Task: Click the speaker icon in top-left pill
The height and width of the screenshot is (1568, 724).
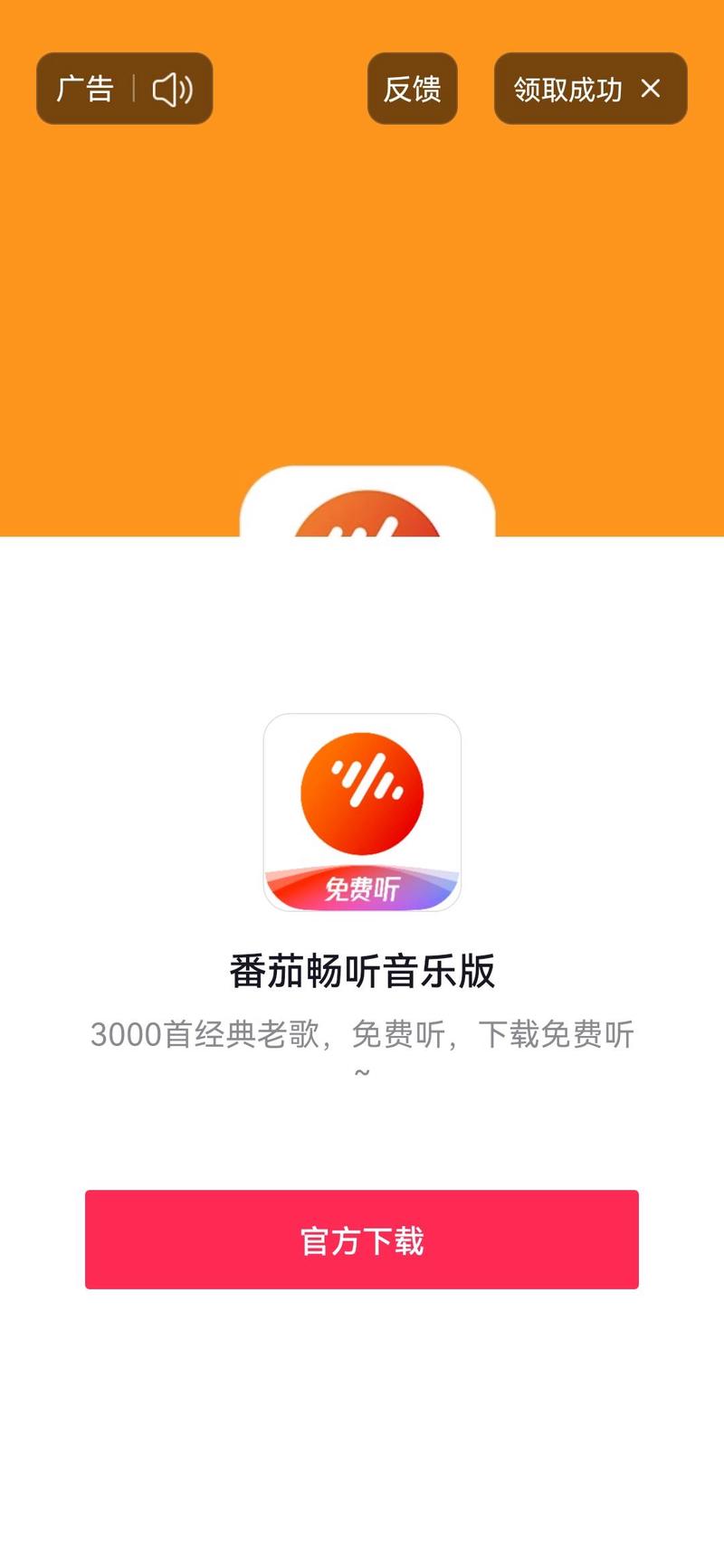Action: (173, 89)
